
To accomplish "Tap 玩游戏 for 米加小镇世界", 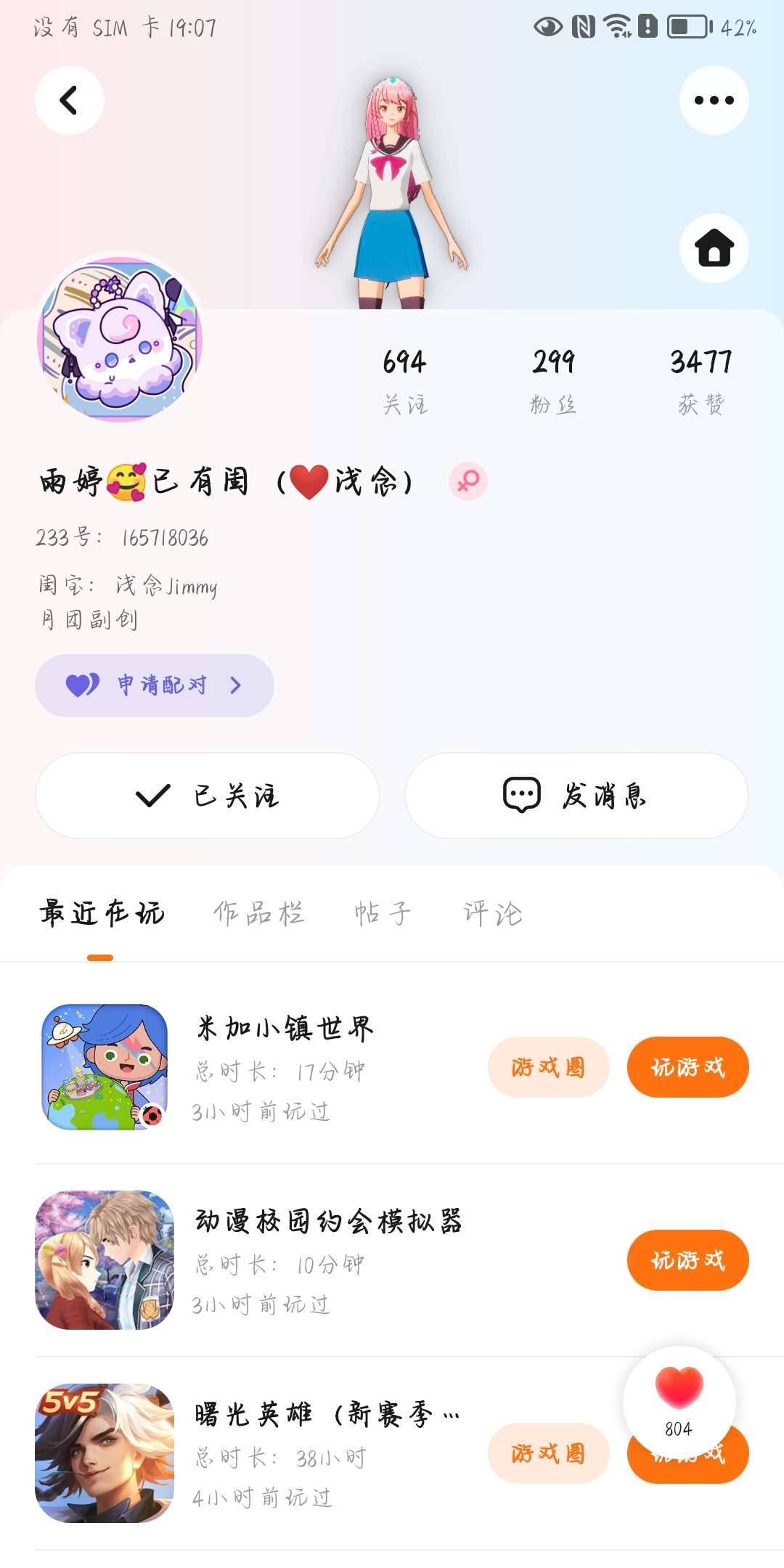I will pos(687,1067).
